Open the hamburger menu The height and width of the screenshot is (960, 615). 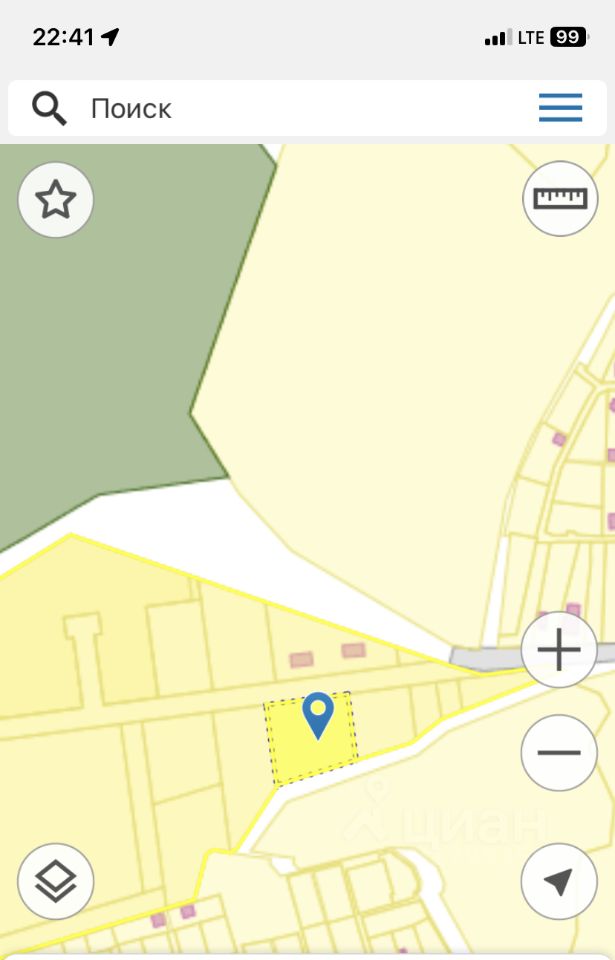pos(560,108)
